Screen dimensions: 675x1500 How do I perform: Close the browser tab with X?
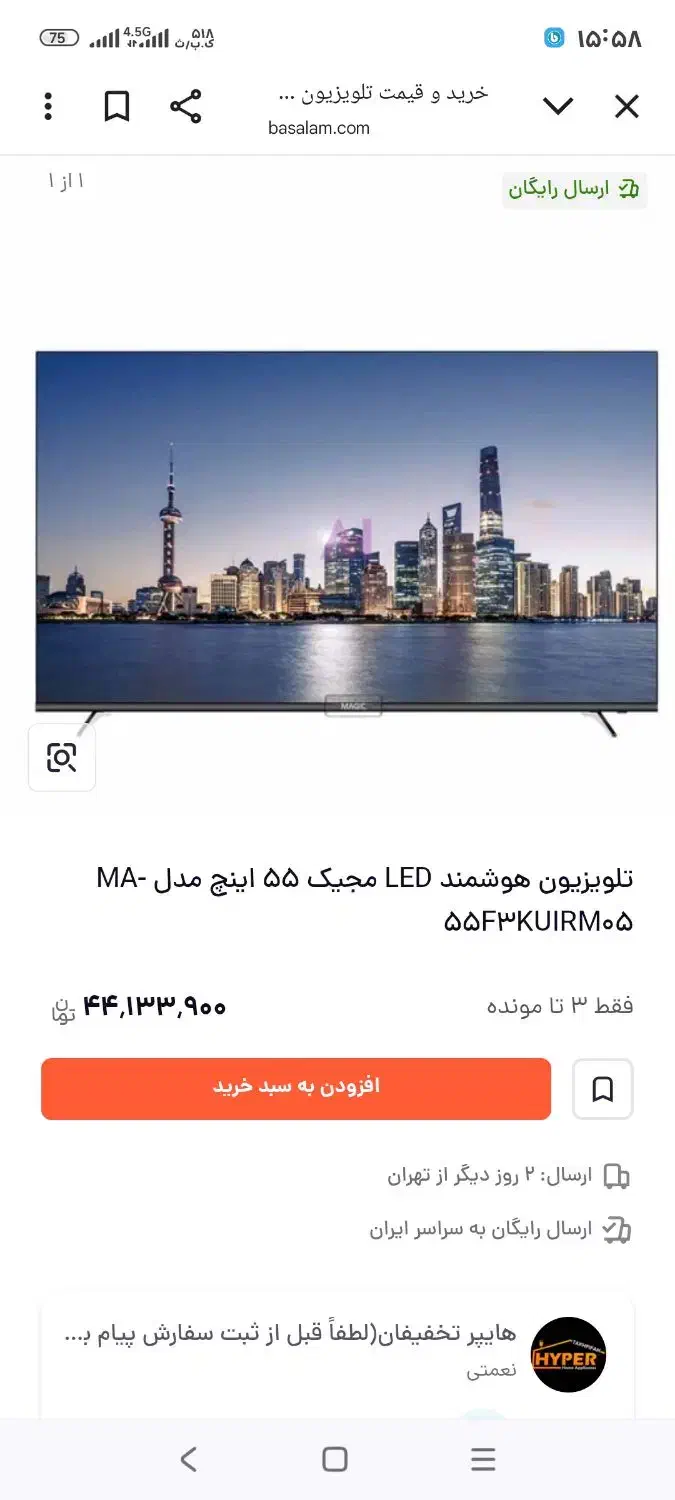click(x=626, y=106)
